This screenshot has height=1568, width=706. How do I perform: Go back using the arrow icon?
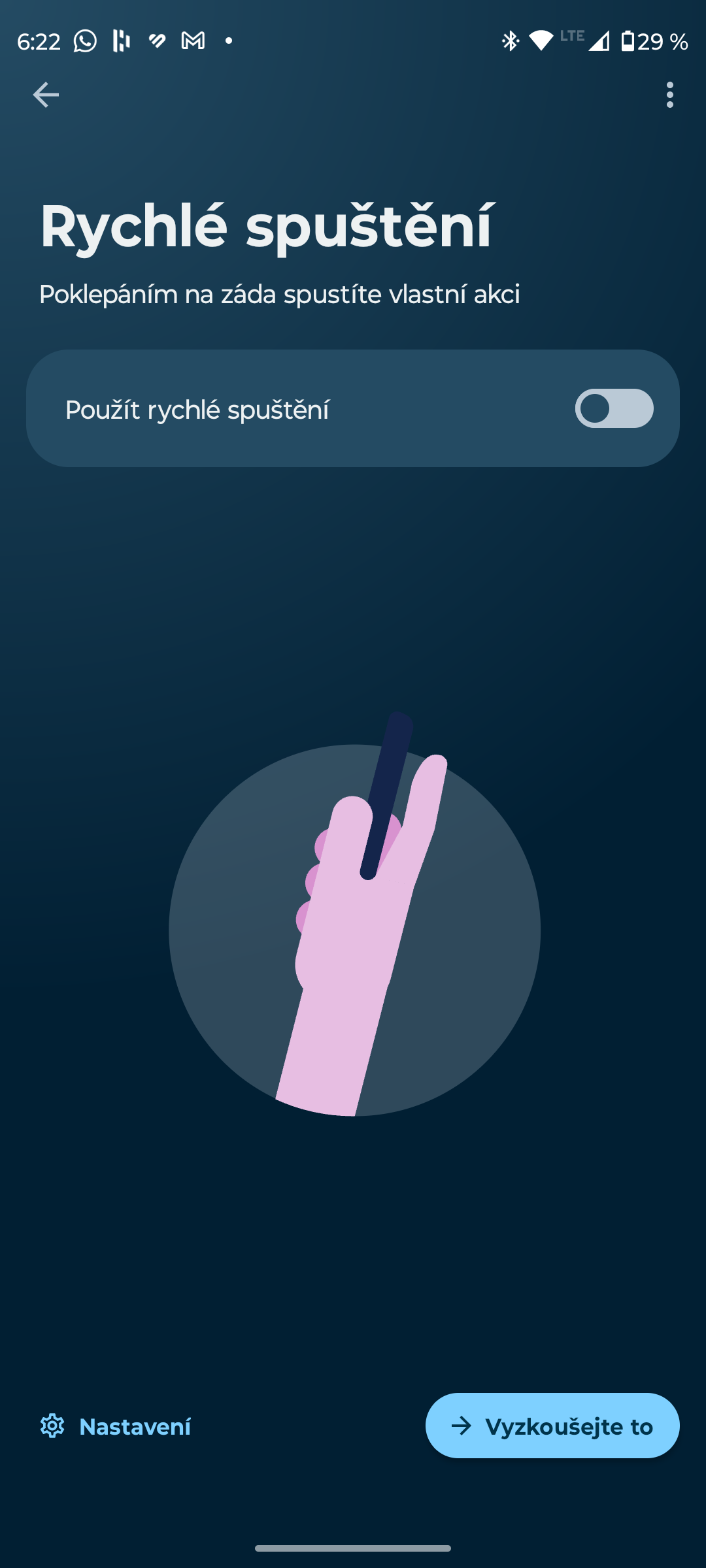click(46, 95)
